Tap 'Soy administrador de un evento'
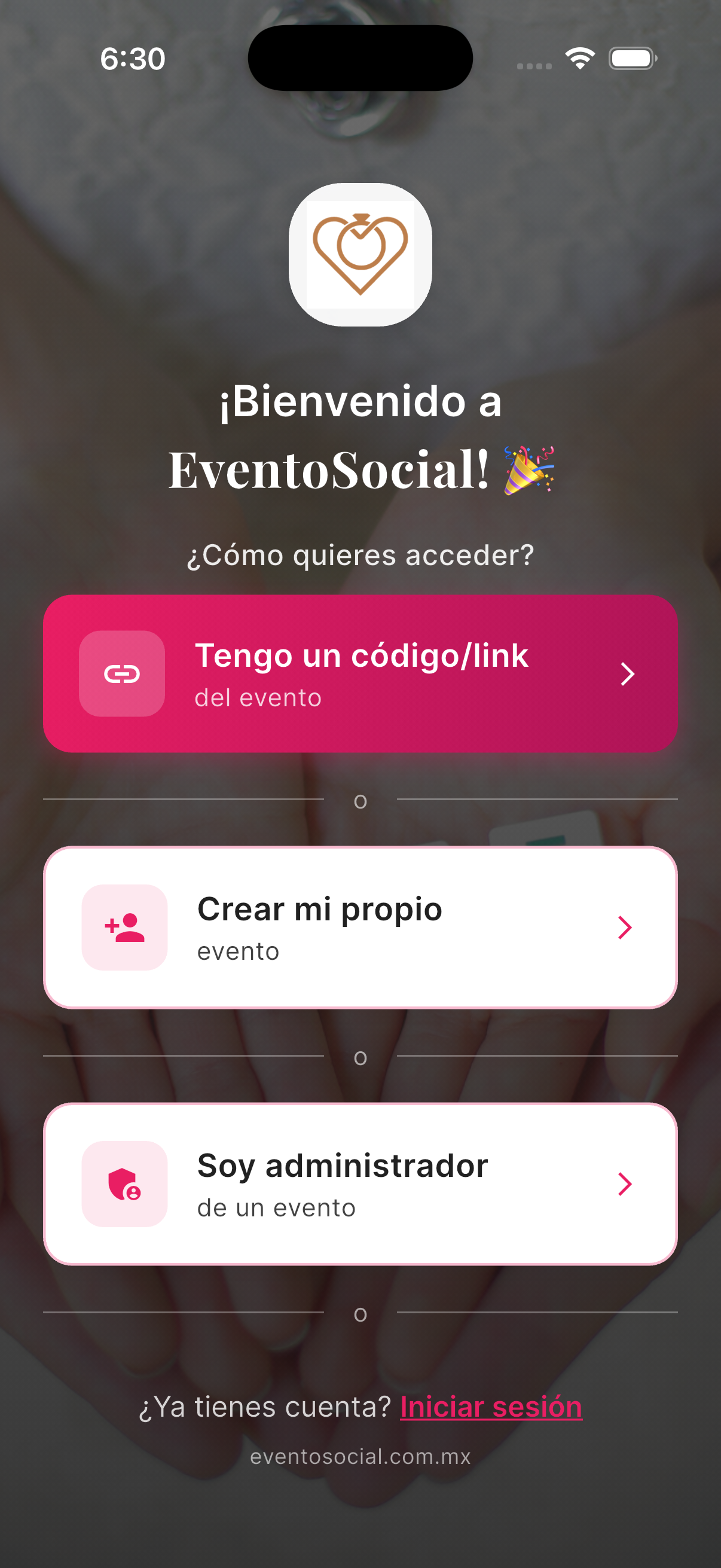Screen dimensions: 721x1568 [360, 1185]
